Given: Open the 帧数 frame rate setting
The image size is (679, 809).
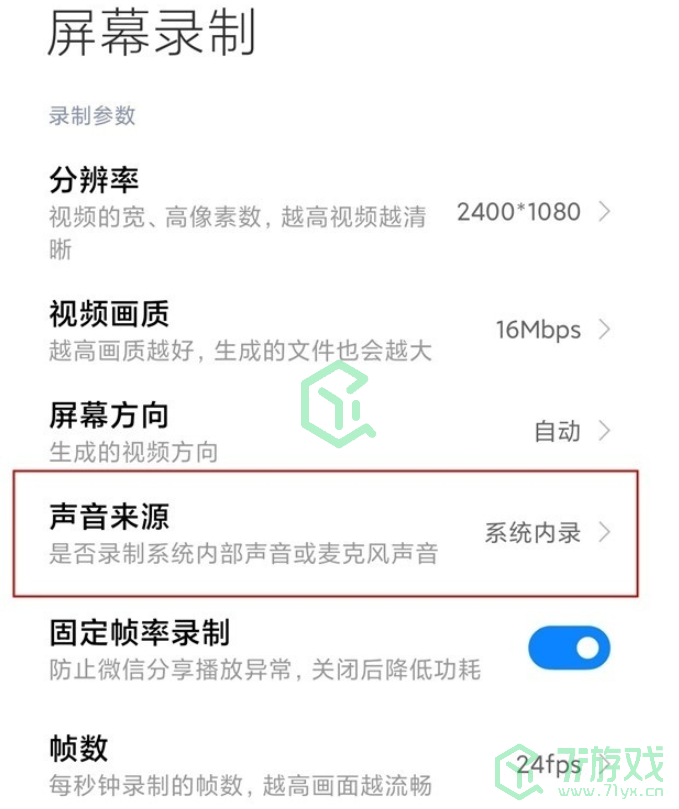Looking at the screenshot, I should [x=330, y=765].
